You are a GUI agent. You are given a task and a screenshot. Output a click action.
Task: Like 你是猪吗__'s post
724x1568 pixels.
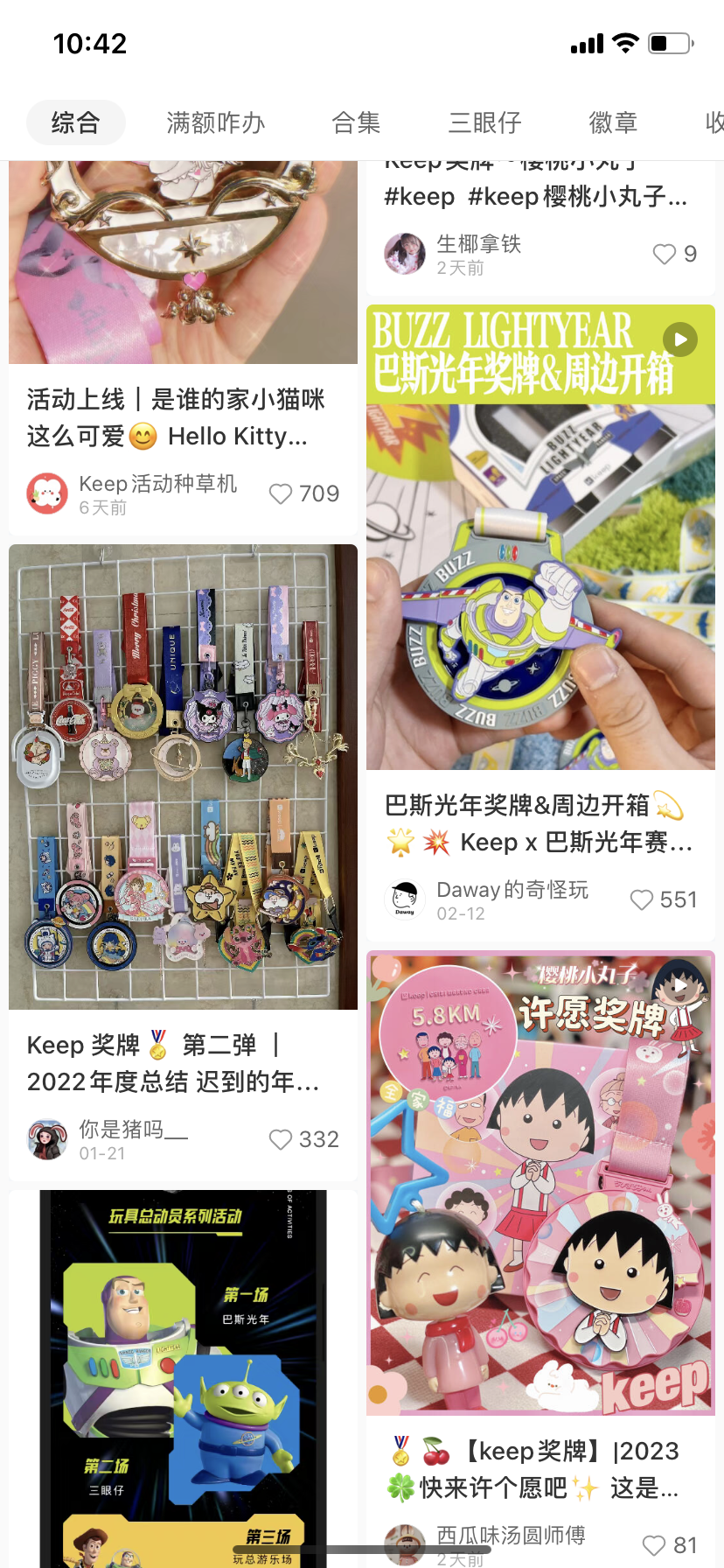[281, 1140]
